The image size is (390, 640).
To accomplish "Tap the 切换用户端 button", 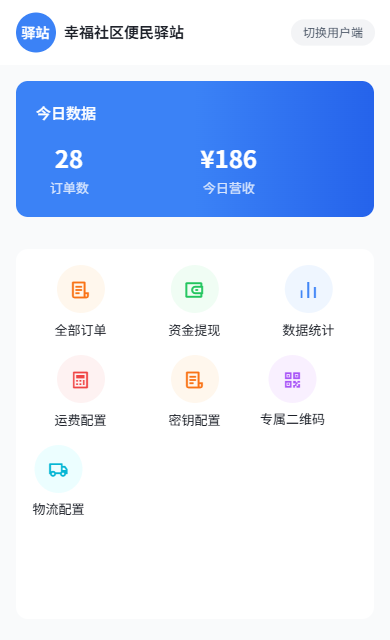I will [x=333, y=33].
